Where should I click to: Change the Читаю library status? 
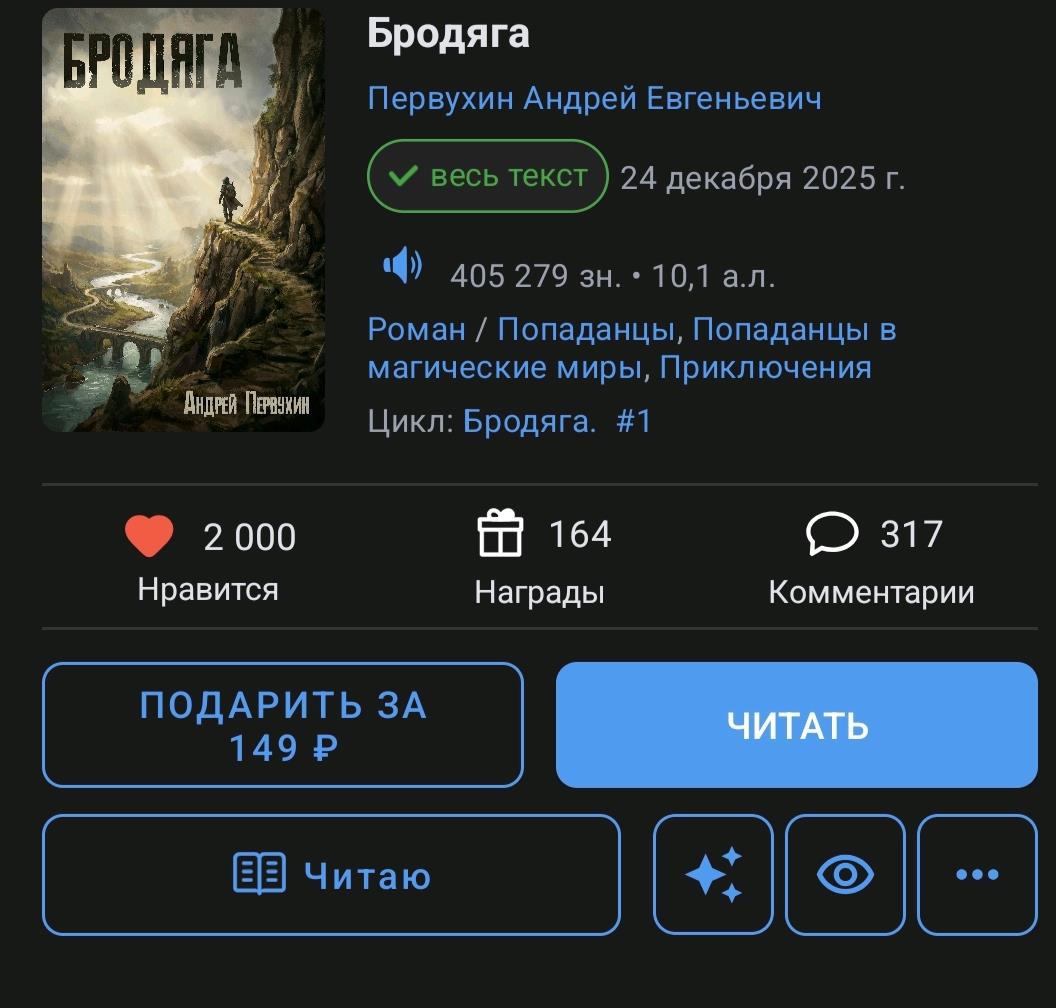331,875
